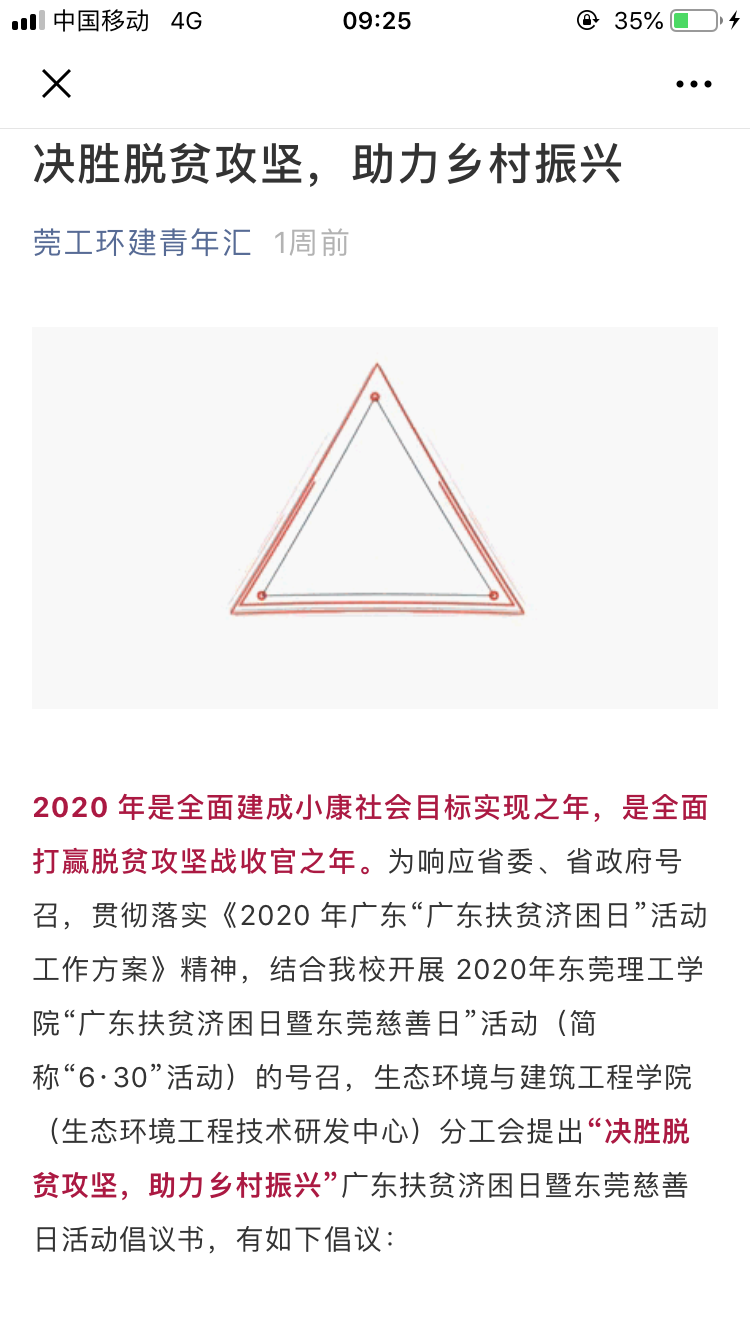Tap the charging lightning bolt icon
The height and width of the screenshot is (1334, 750).
(x=733, y=18)
